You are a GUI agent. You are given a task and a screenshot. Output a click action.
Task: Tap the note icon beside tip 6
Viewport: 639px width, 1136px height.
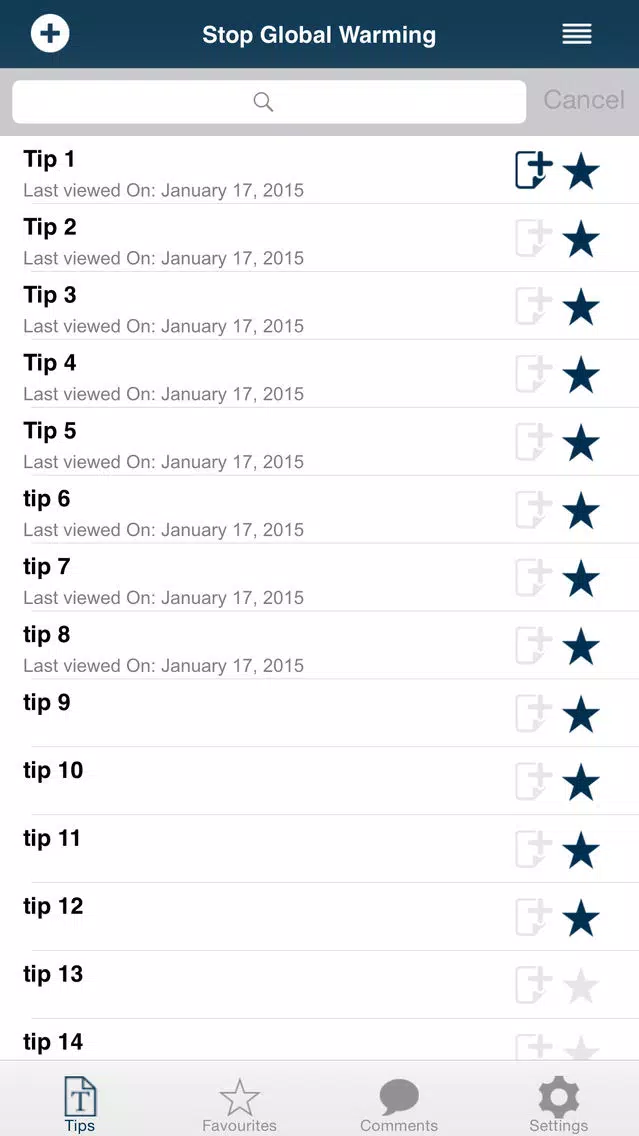pyautogui.click(x=534, y=510)
